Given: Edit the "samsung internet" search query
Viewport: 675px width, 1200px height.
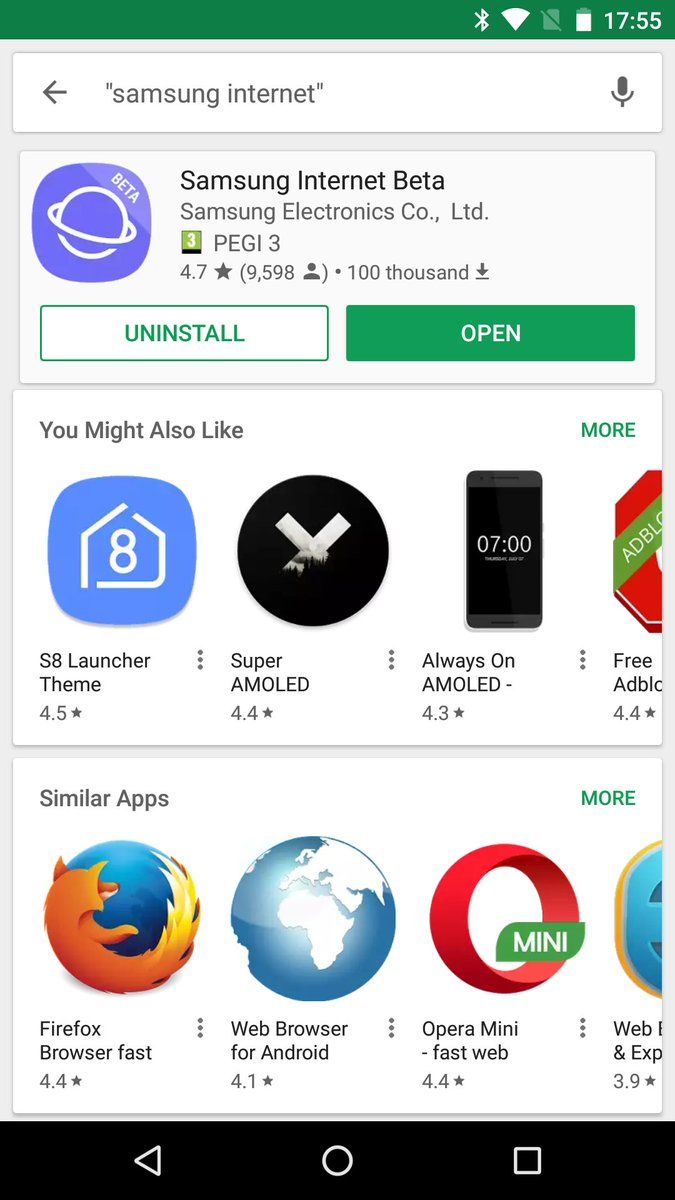Looking at the screenshot, I should [300, 93].
